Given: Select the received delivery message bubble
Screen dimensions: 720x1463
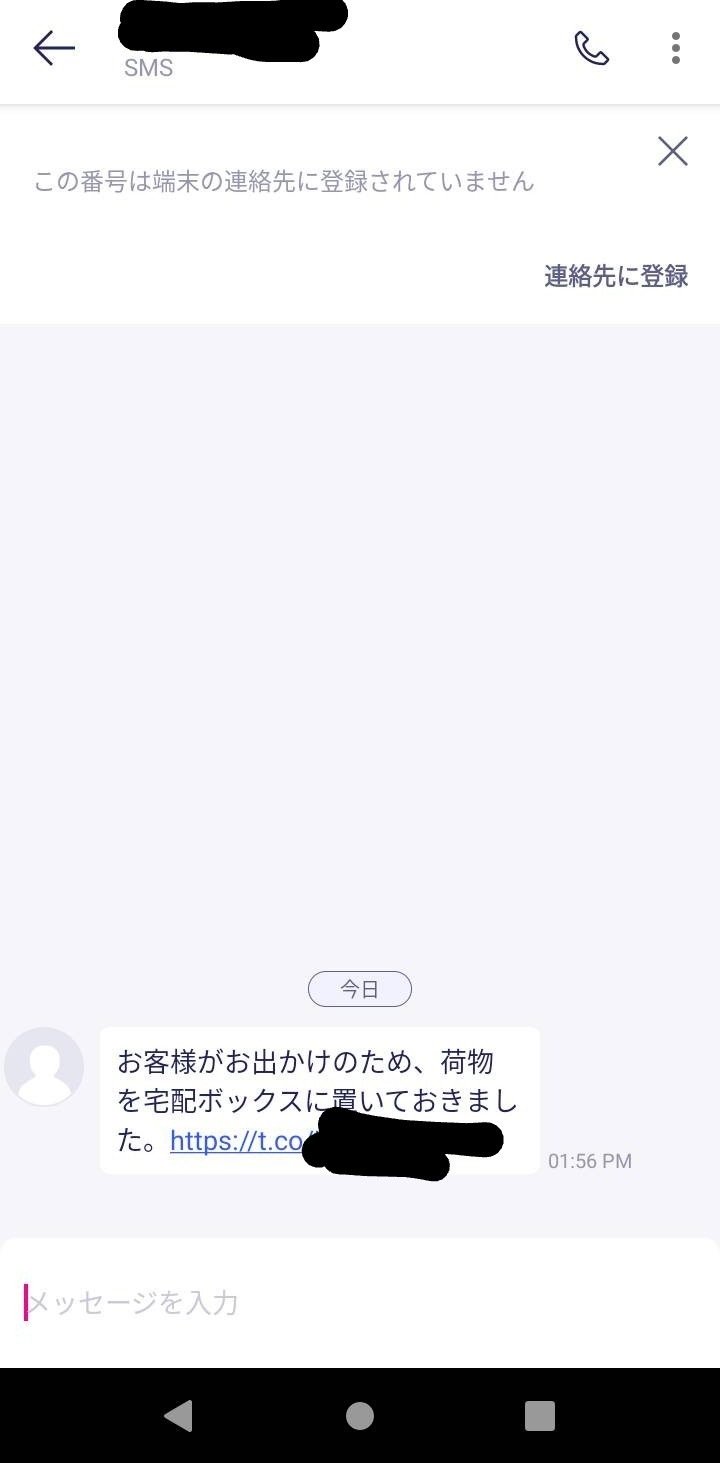Looking at the screenshot, I should pyautogui.click(x=318, y=1099).
